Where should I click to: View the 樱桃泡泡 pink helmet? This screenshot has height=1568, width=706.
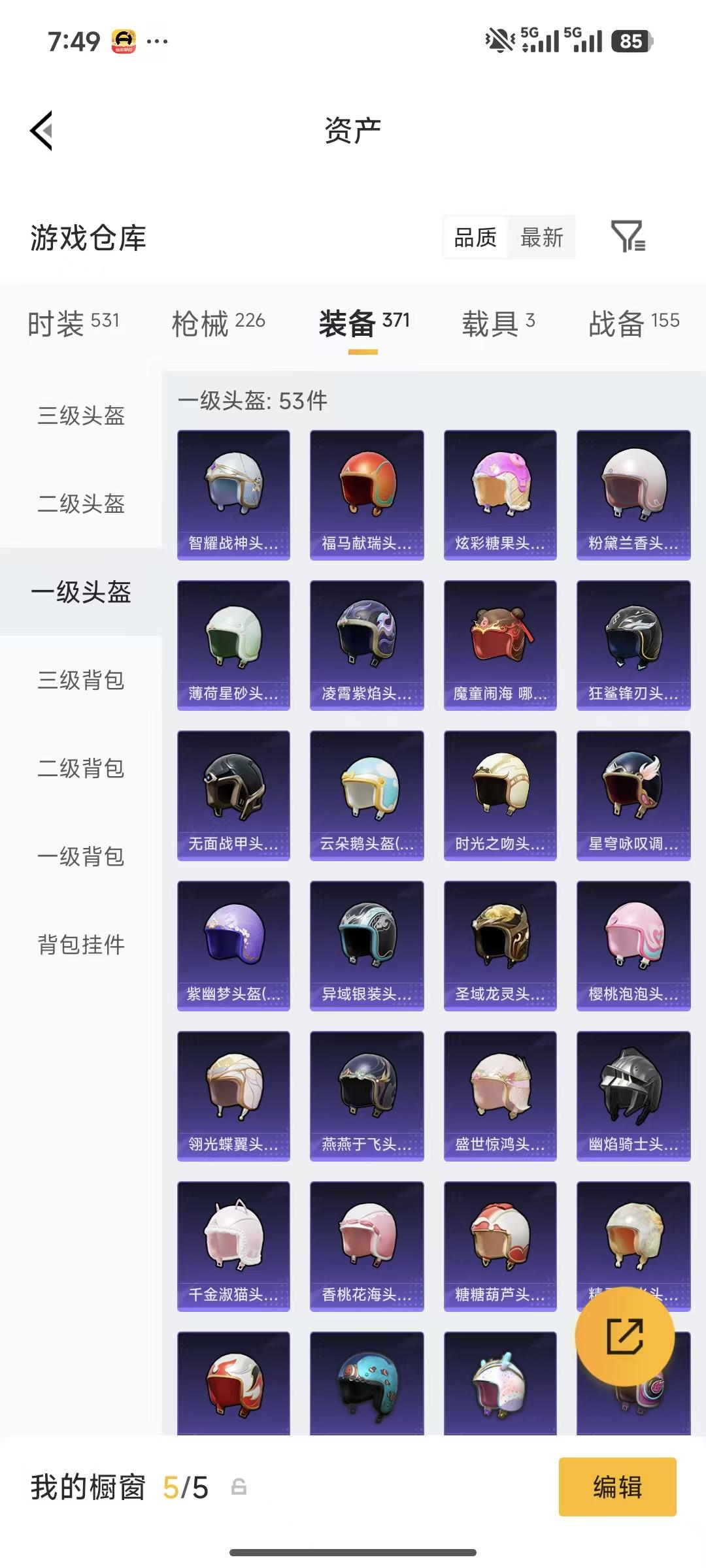(633, 947)
